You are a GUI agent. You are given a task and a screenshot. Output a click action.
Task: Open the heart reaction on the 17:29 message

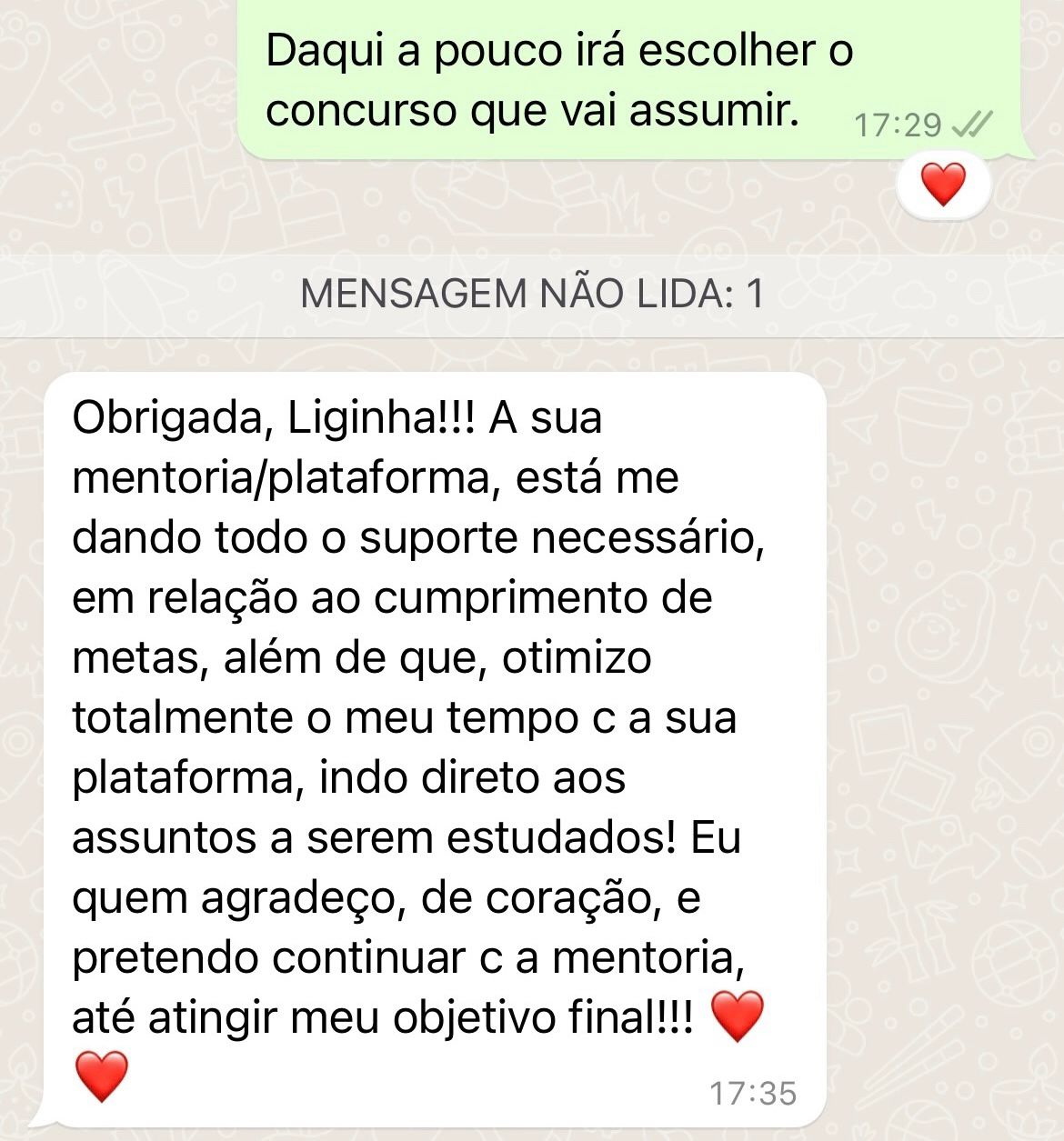(943, 186)
